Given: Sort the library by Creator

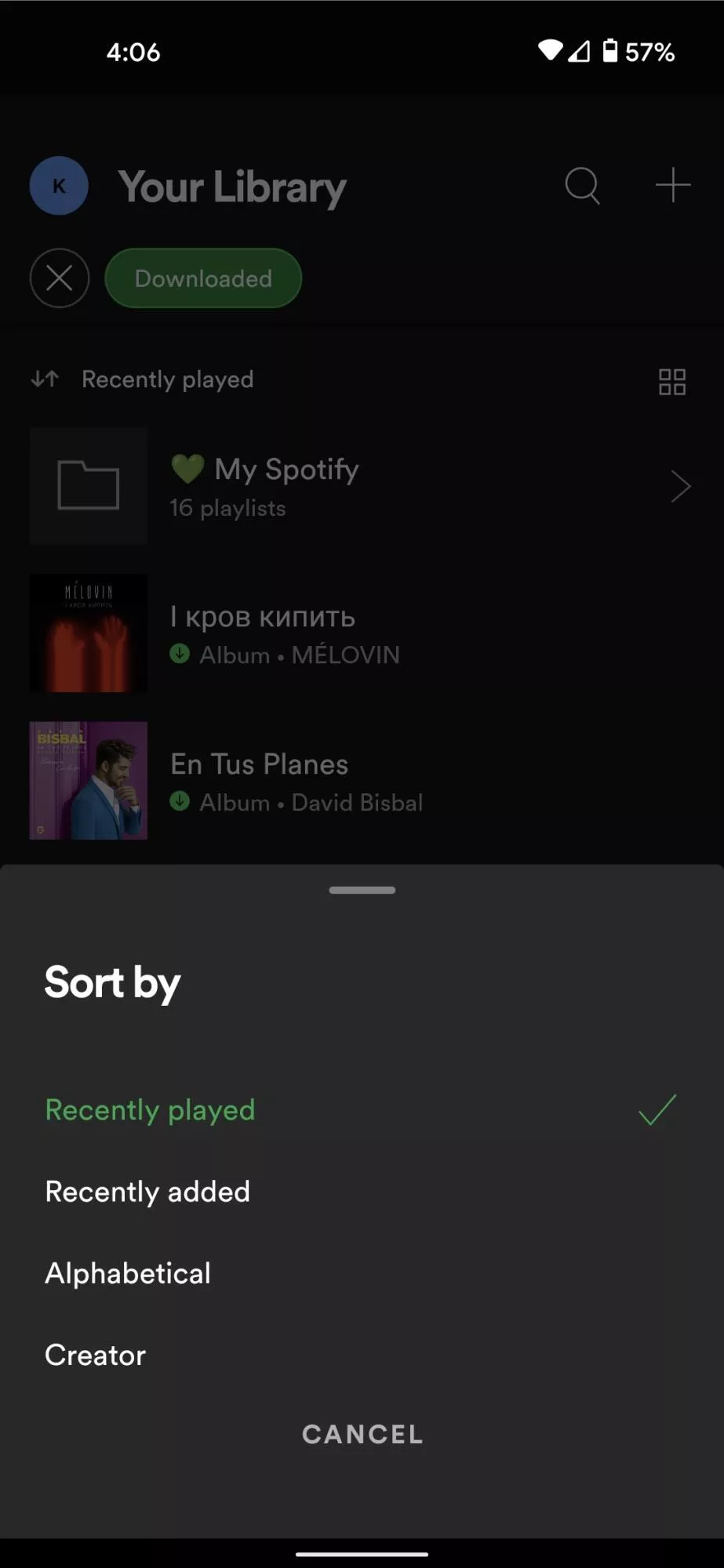Looking at the screenshot, I should pos(95,1355).
